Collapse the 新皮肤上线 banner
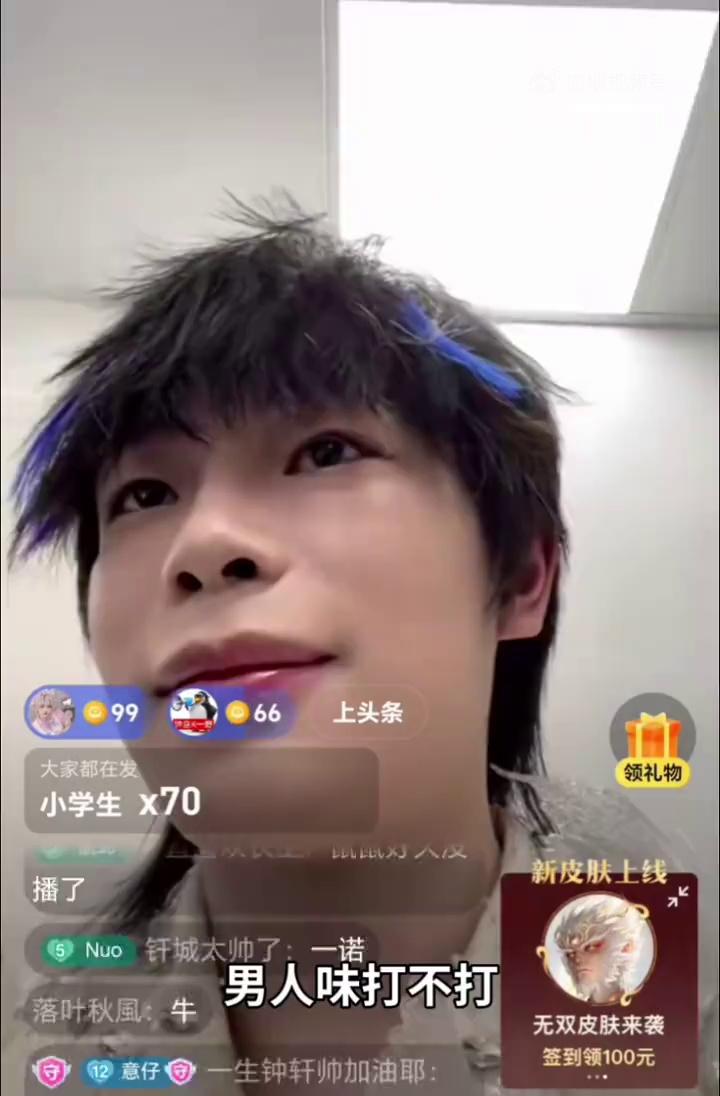Image resolution: width=720 pixels, height=1096 pixels. point(679,897)
